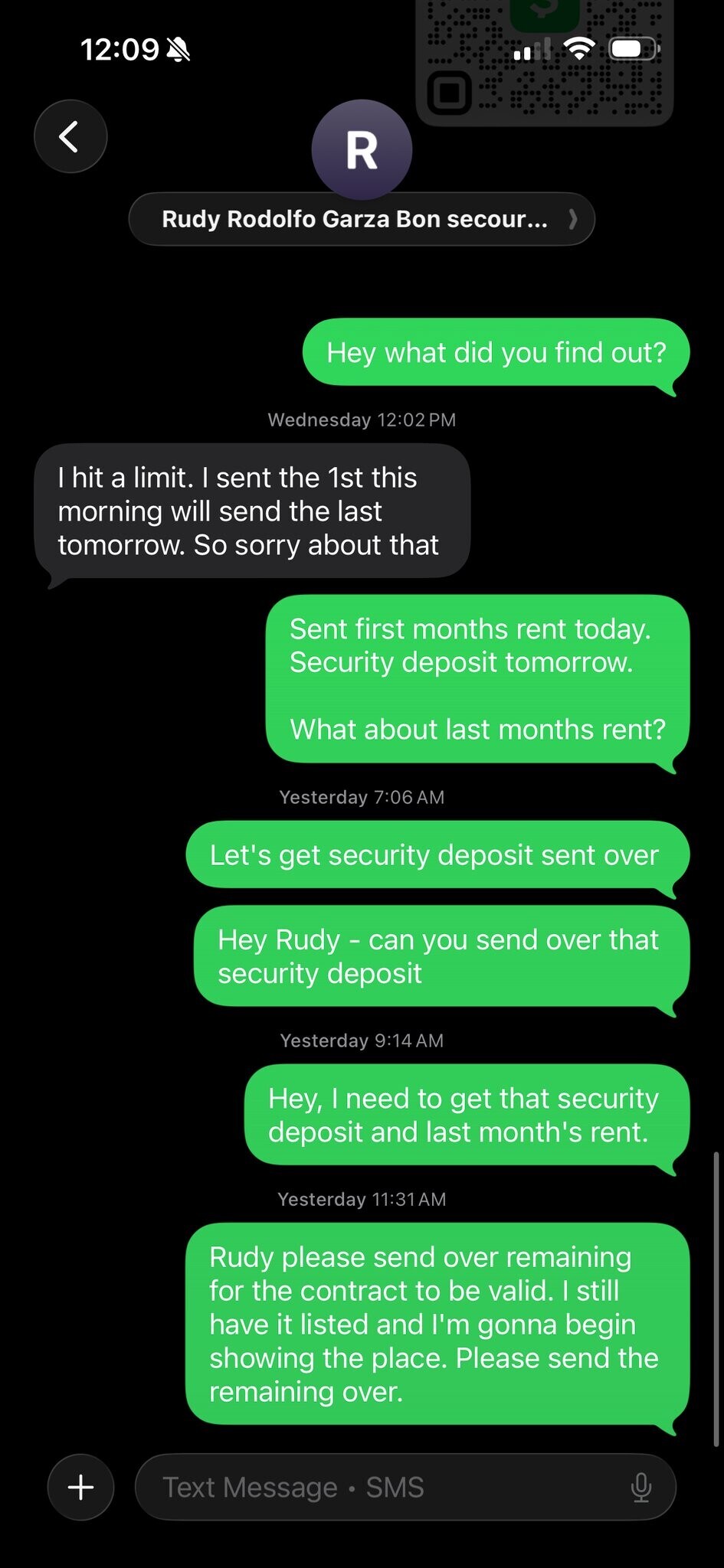This screenshot has width=724, height=1568.
Task: Tap the R contact avatar
Action: (362, 150)
